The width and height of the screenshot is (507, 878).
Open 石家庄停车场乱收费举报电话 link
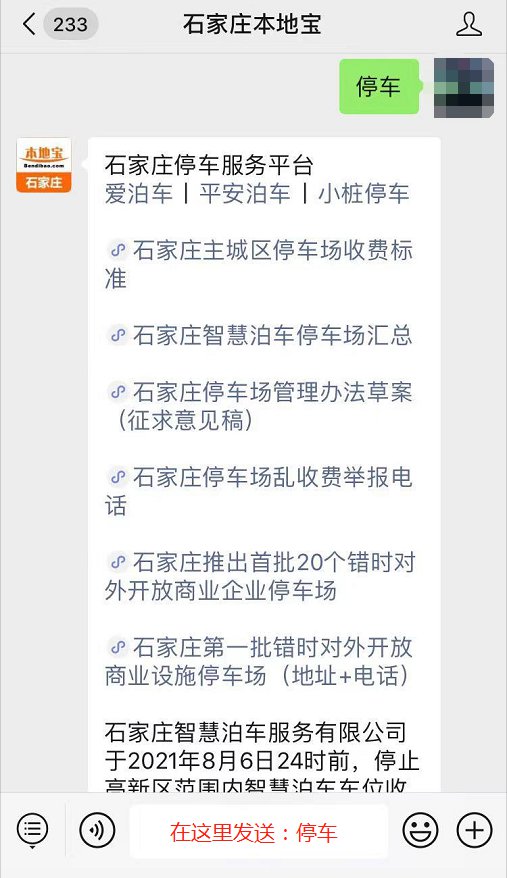point(259,491)
